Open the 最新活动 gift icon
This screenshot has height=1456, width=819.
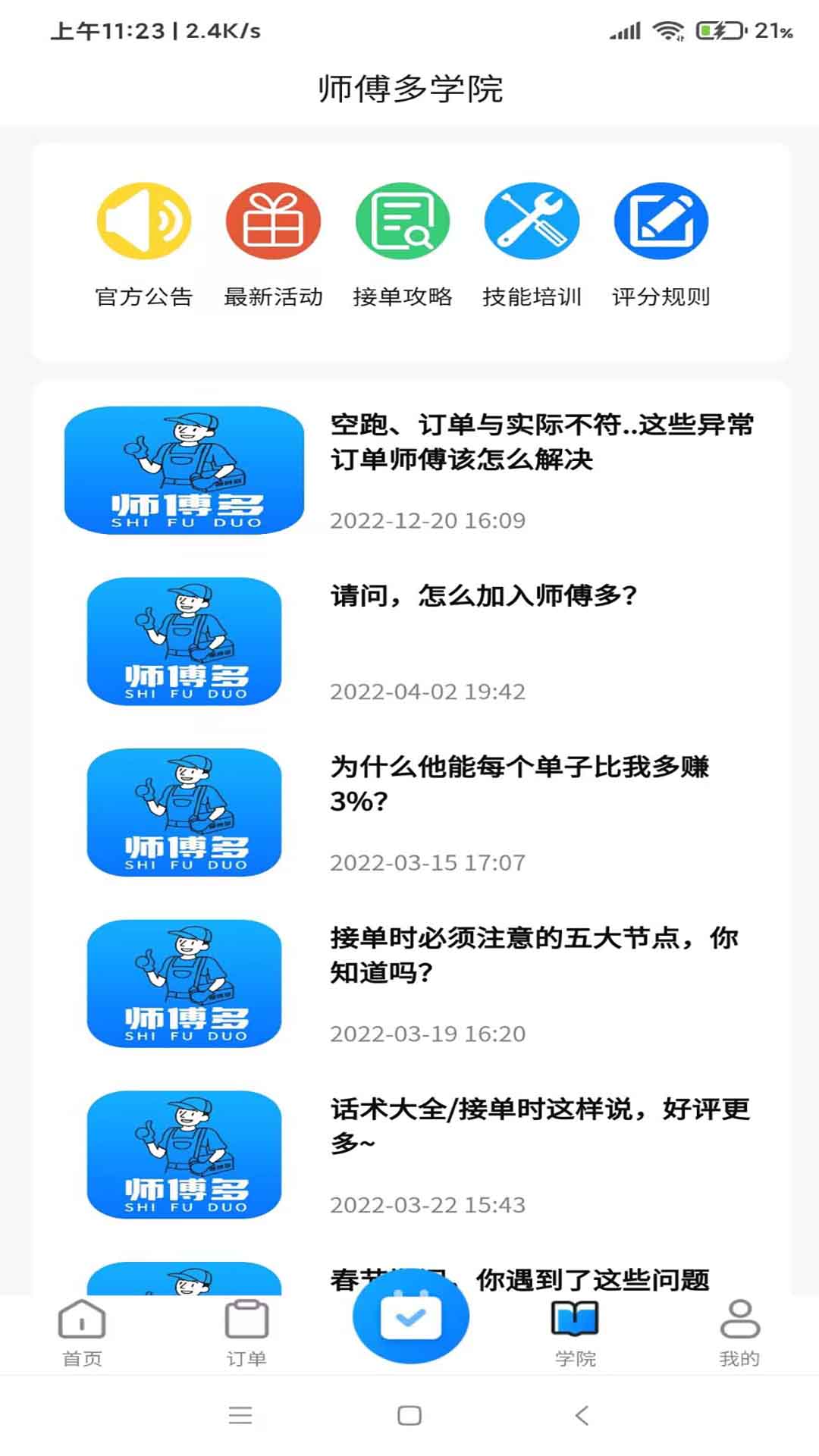pyautogui.click(x=272, y=221)
